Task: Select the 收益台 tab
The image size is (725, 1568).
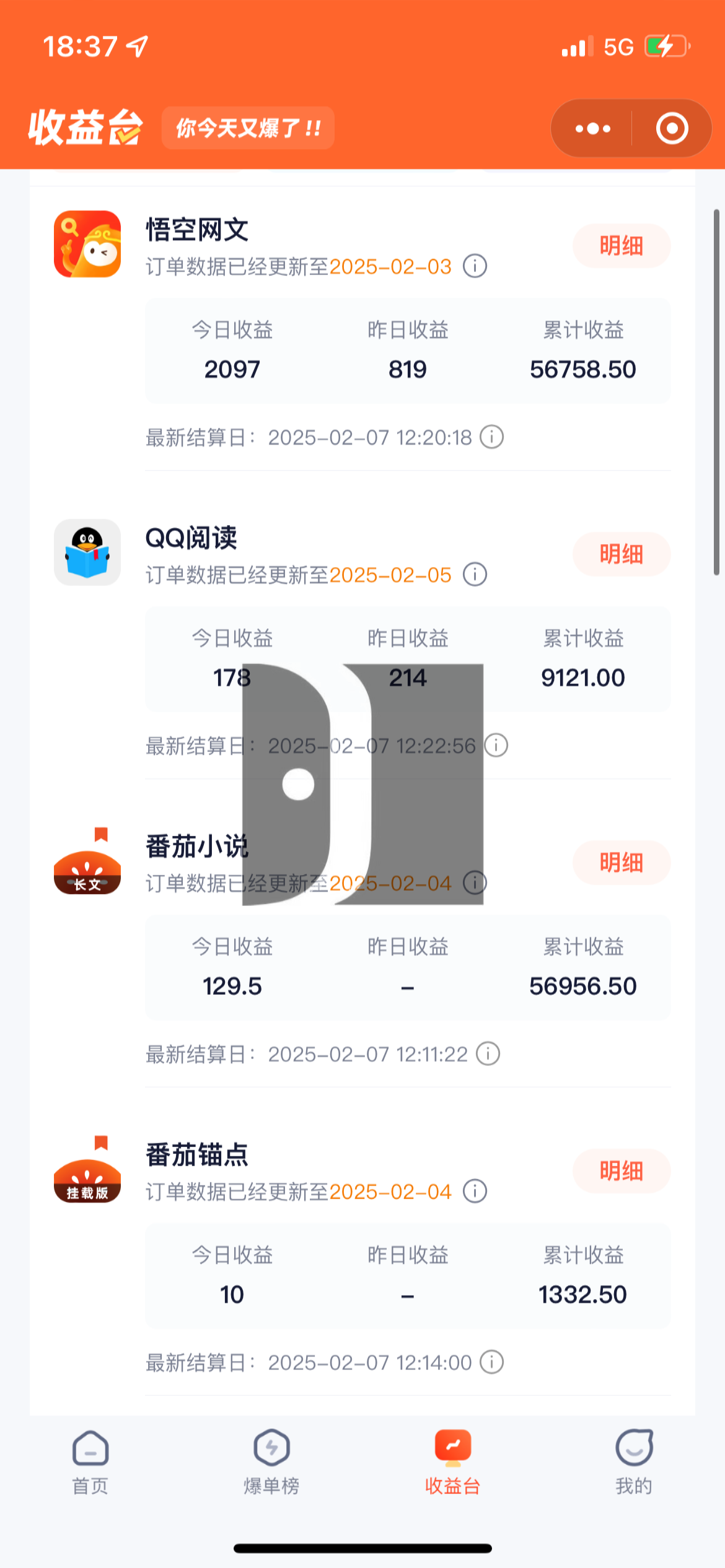Action: point(452,1463)
